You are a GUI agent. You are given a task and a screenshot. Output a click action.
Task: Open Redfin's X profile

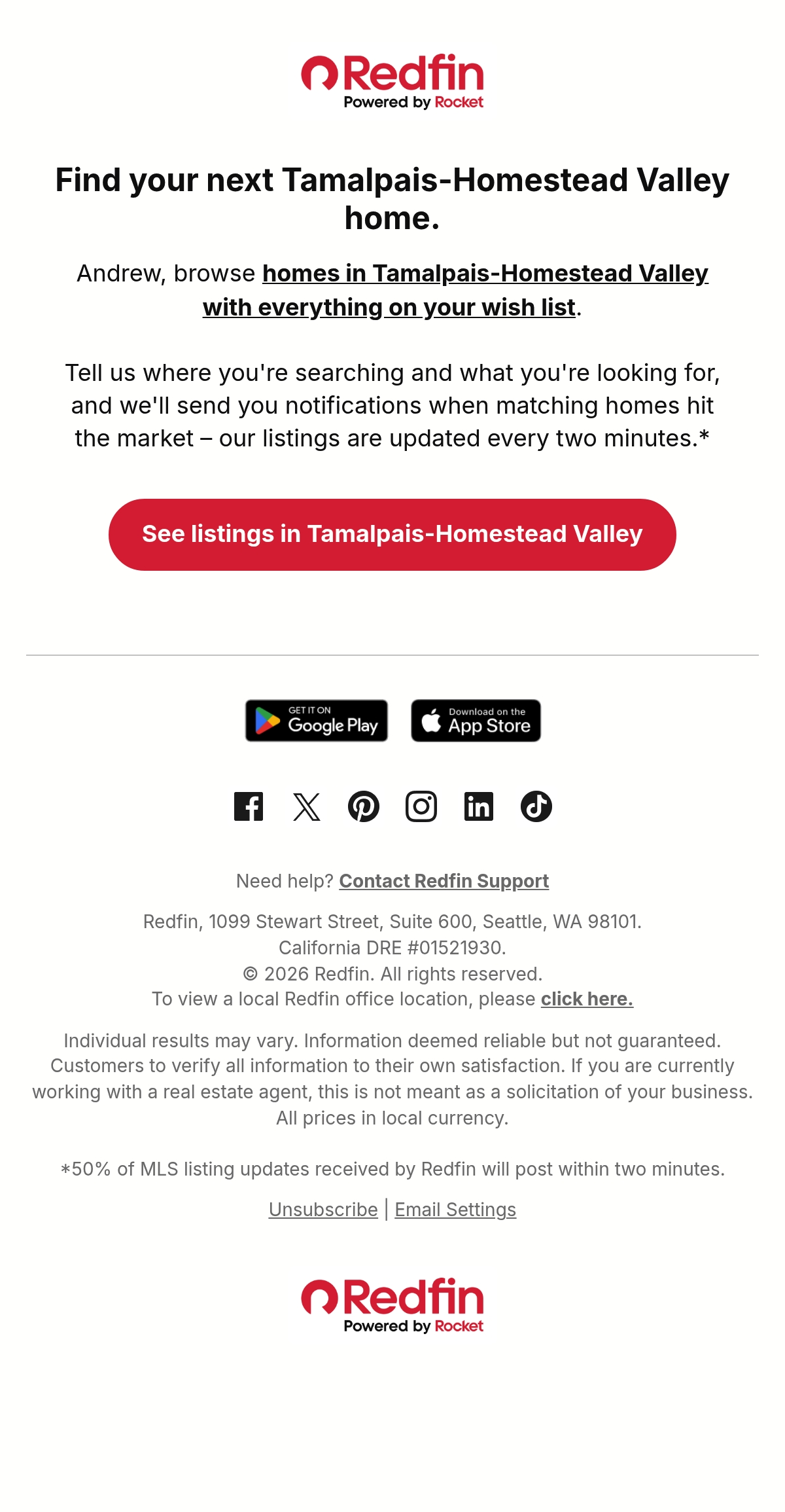tap(306, 806)
